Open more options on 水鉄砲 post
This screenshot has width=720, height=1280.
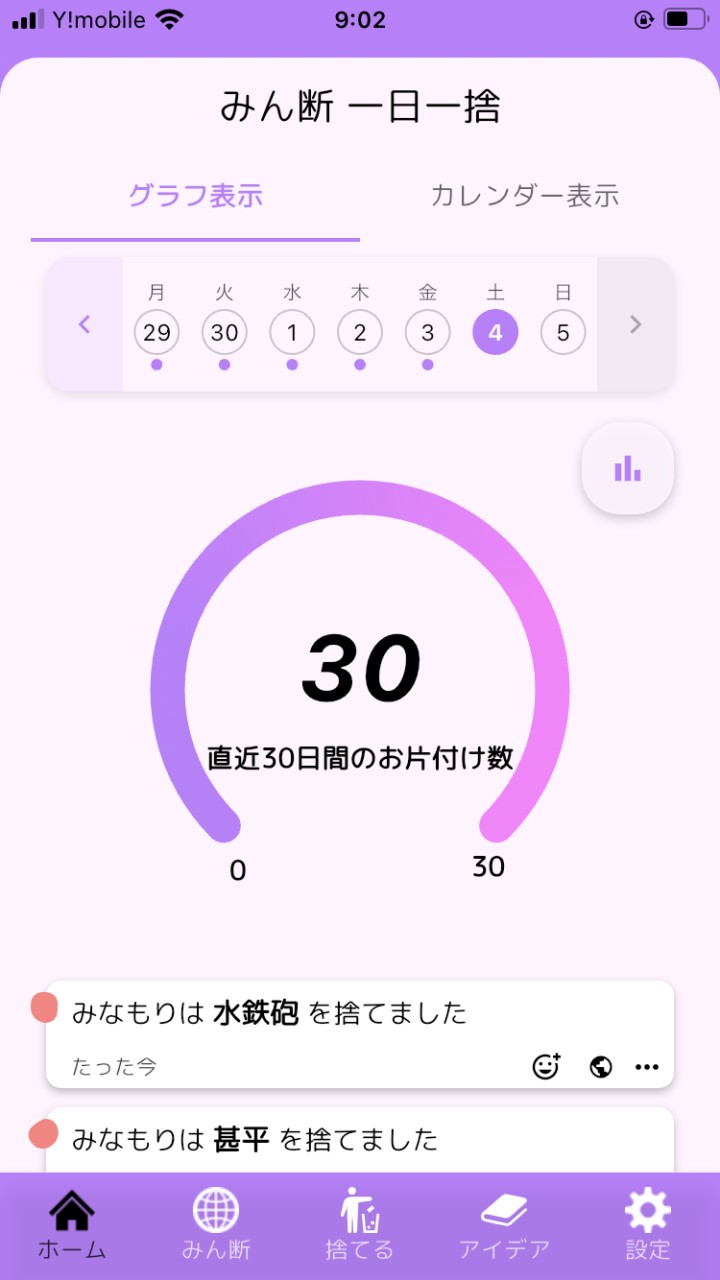[647, 1067]
